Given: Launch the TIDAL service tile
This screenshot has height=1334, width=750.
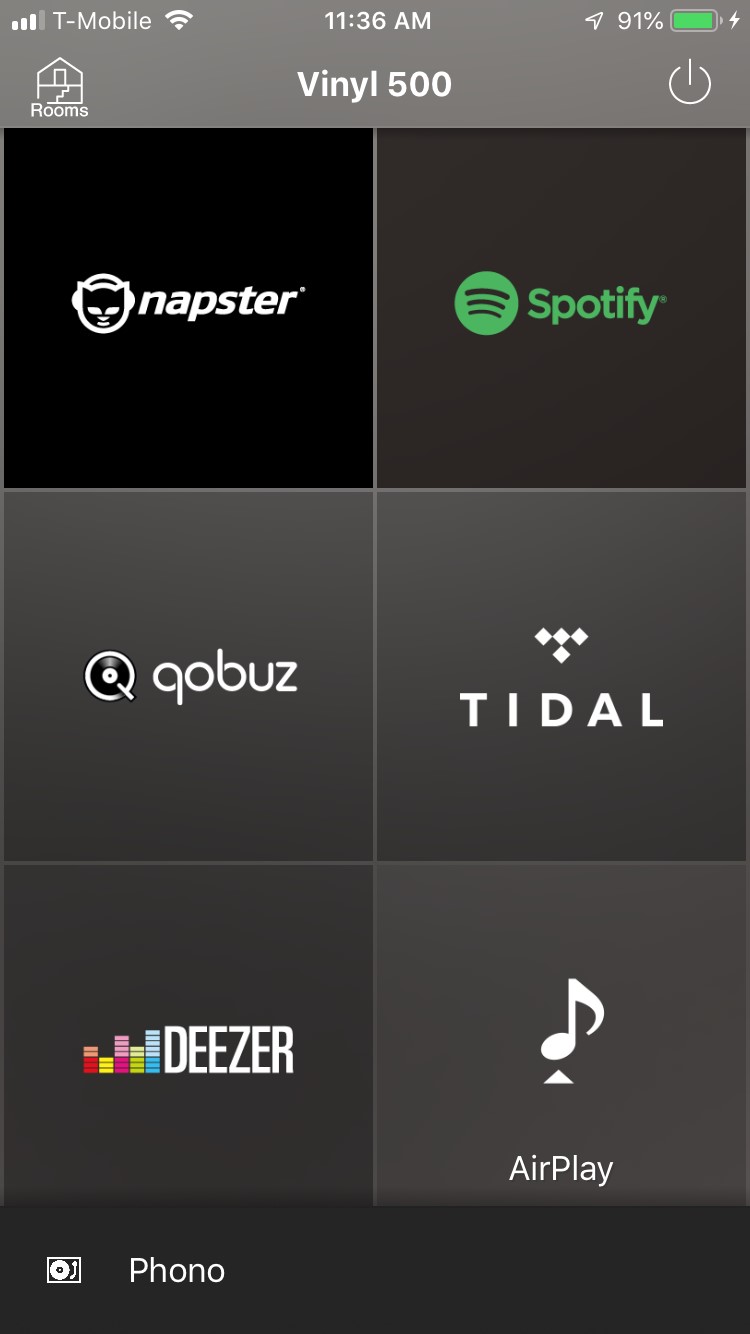Looking at the screenshot, I should click(x=562, y=676).
